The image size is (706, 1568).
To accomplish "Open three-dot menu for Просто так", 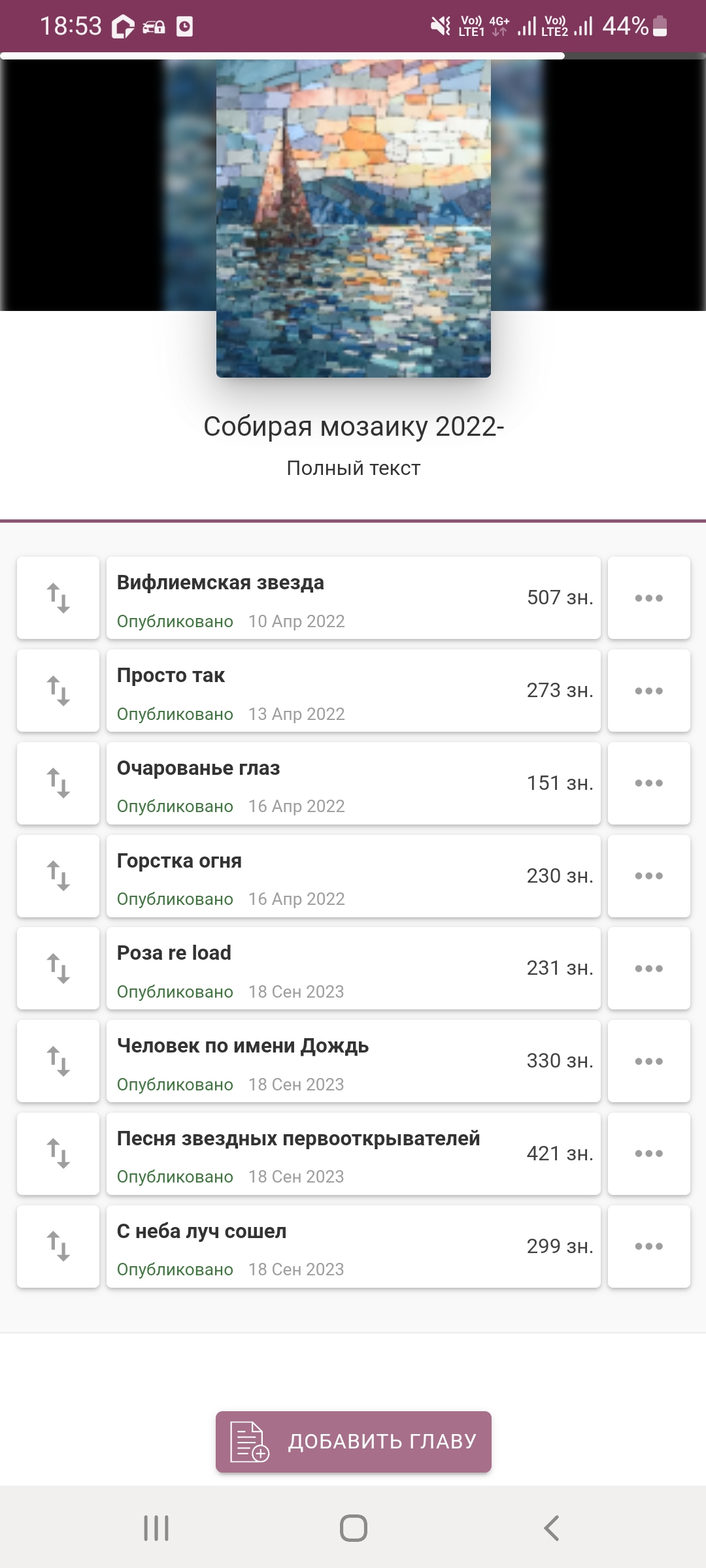I will coord(649,691).
